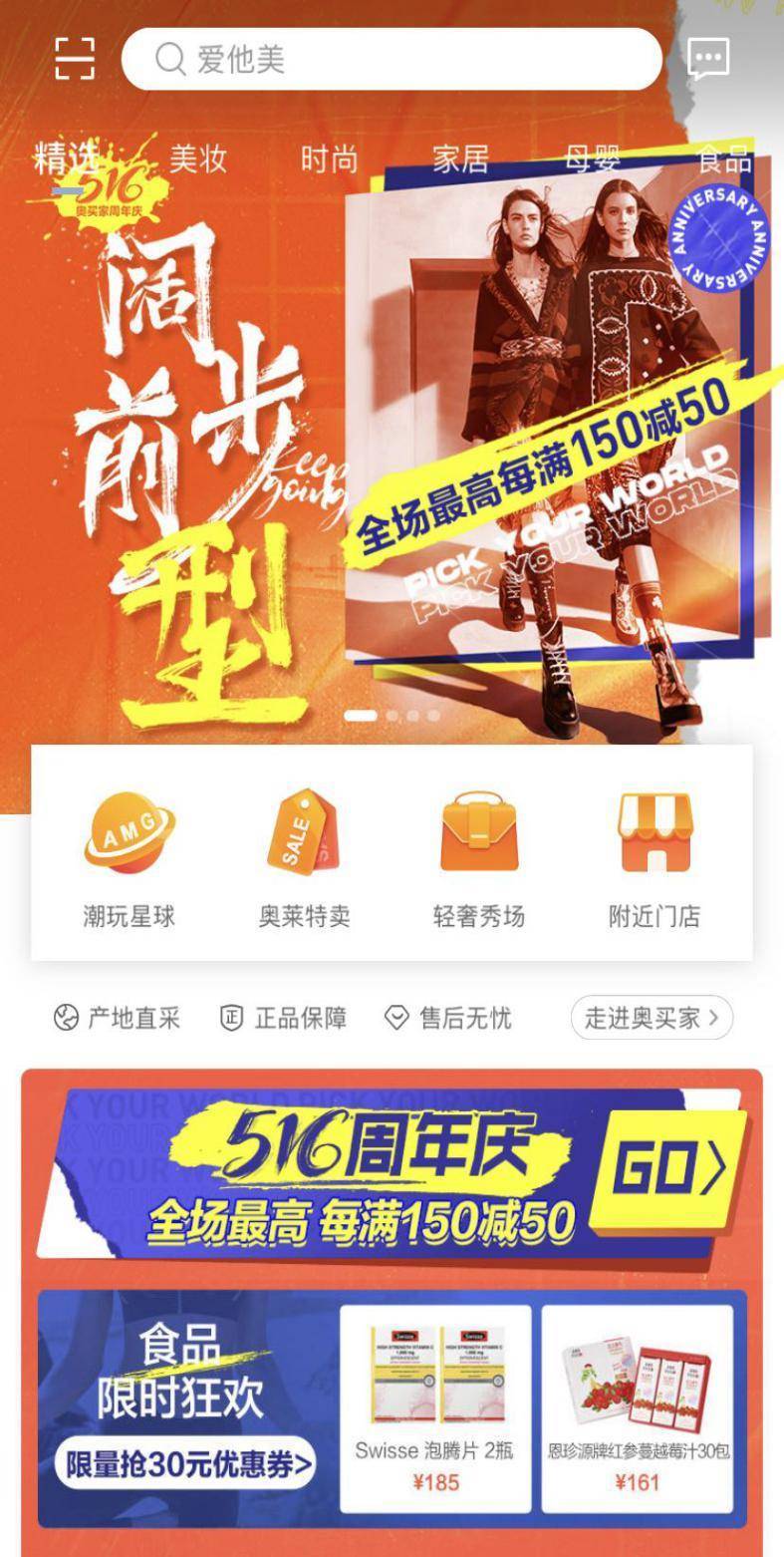The image size is (784, 1557).
Task: Go to the 母婴 tab
Action: pos(592,158)
